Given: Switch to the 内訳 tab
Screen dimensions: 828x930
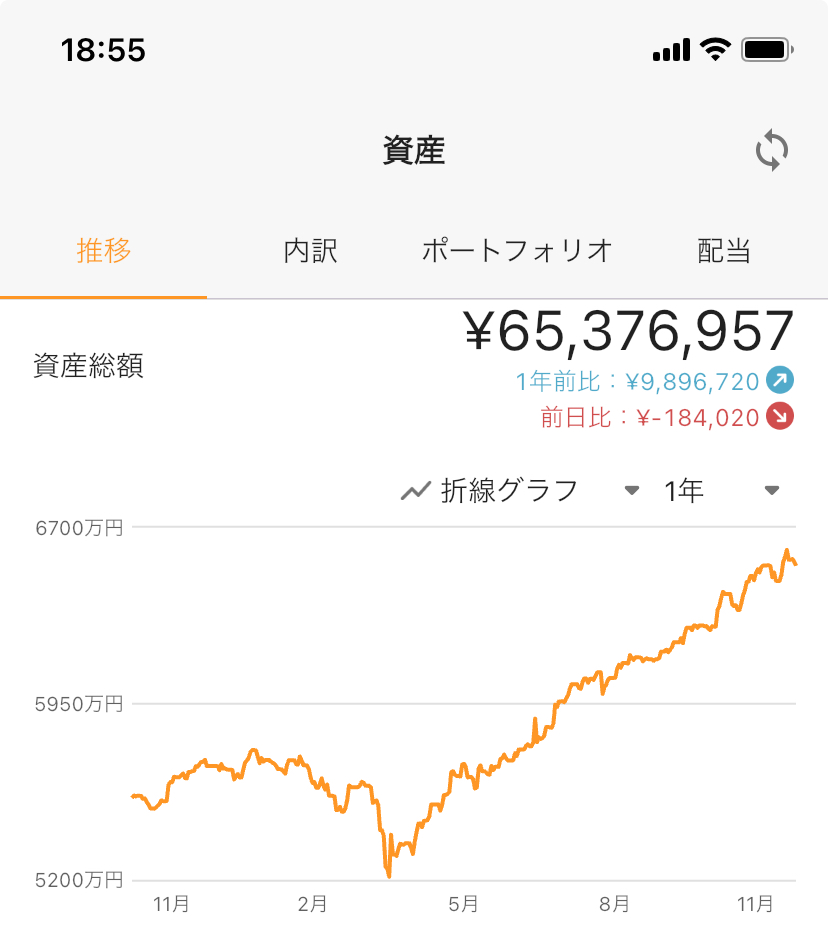Looking at the screenshot, I should (310, 250).
